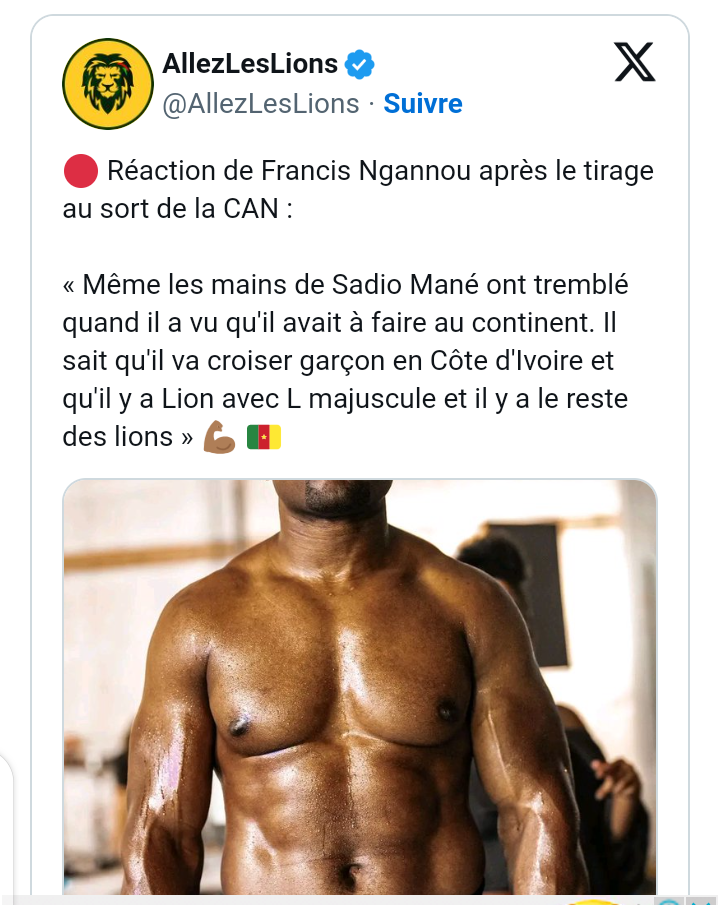Screen dimensions: 720x905
Task: Open the @AllezLesLions handle
Action: pyautogui.click(x=260, y=104)
